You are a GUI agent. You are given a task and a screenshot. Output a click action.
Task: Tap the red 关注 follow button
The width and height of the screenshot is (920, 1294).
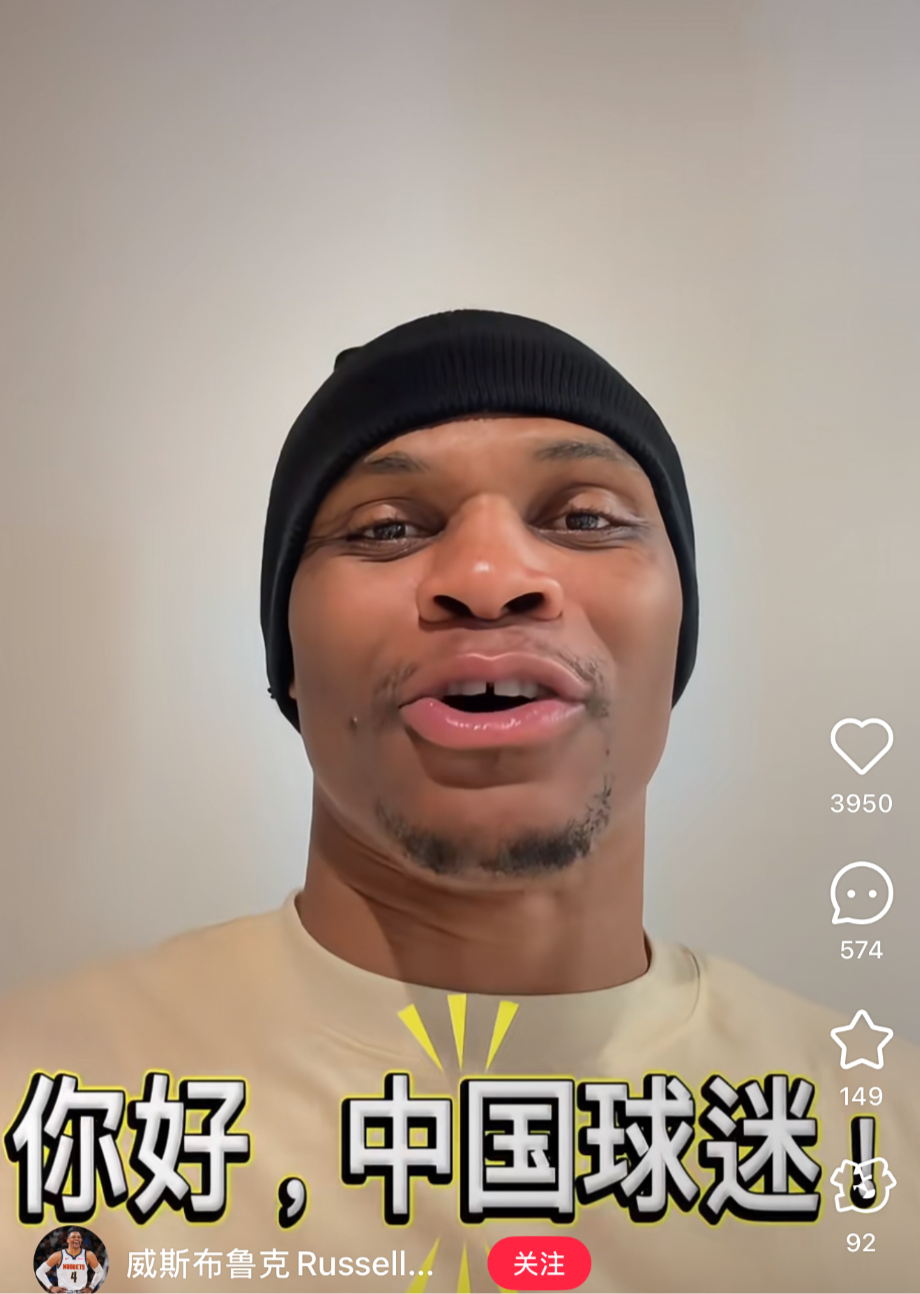click(x=539, y=1263)
